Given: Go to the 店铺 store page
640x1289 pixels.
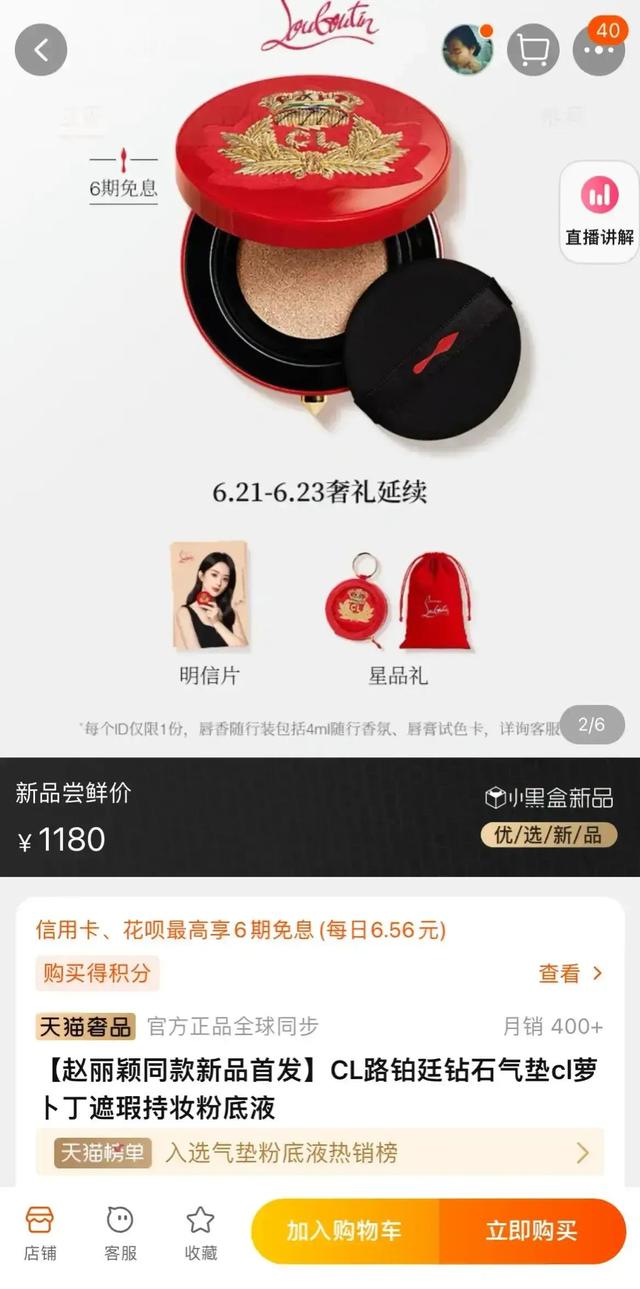Looking at the screenshot, I should [x=40, y=1233].
